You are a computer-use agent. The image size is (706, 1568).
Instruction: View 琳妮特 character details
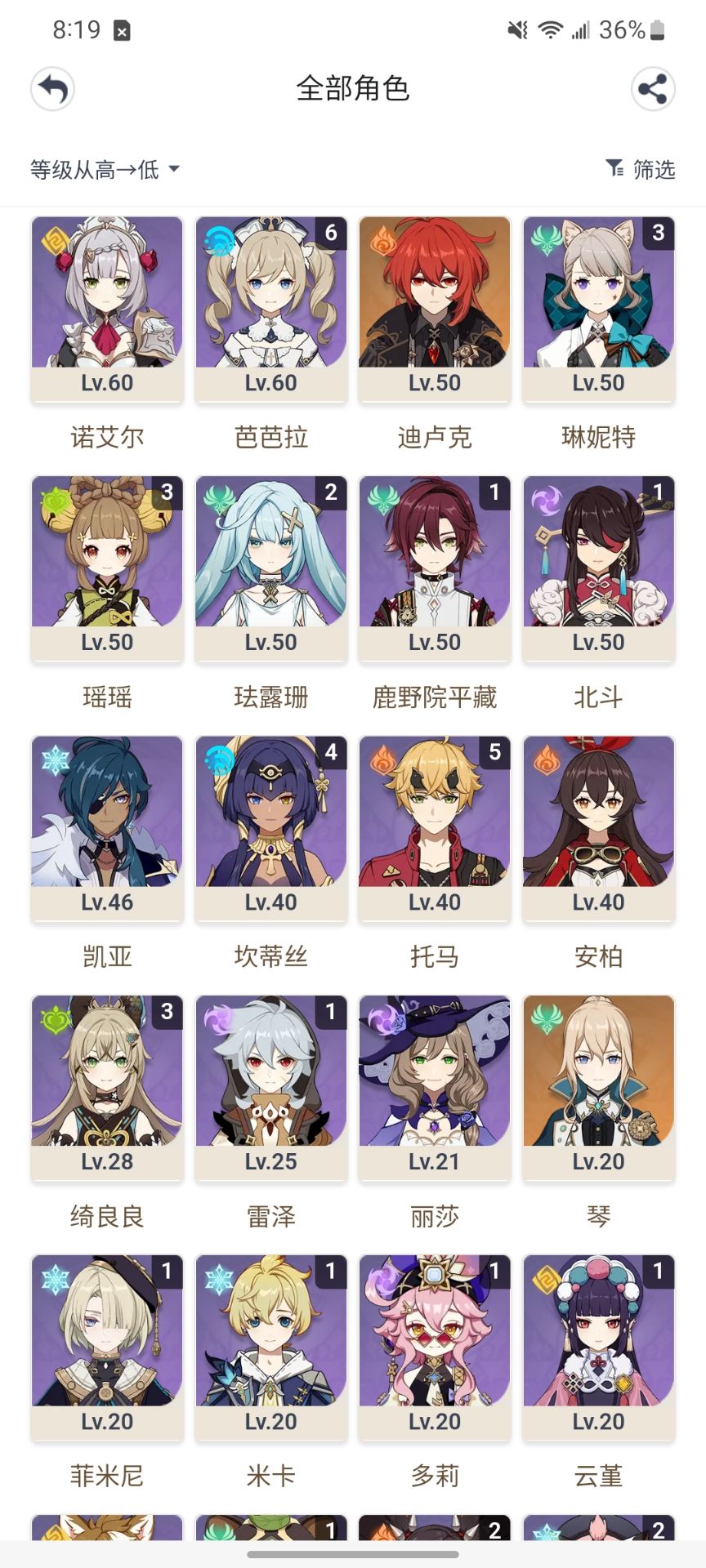598,309
